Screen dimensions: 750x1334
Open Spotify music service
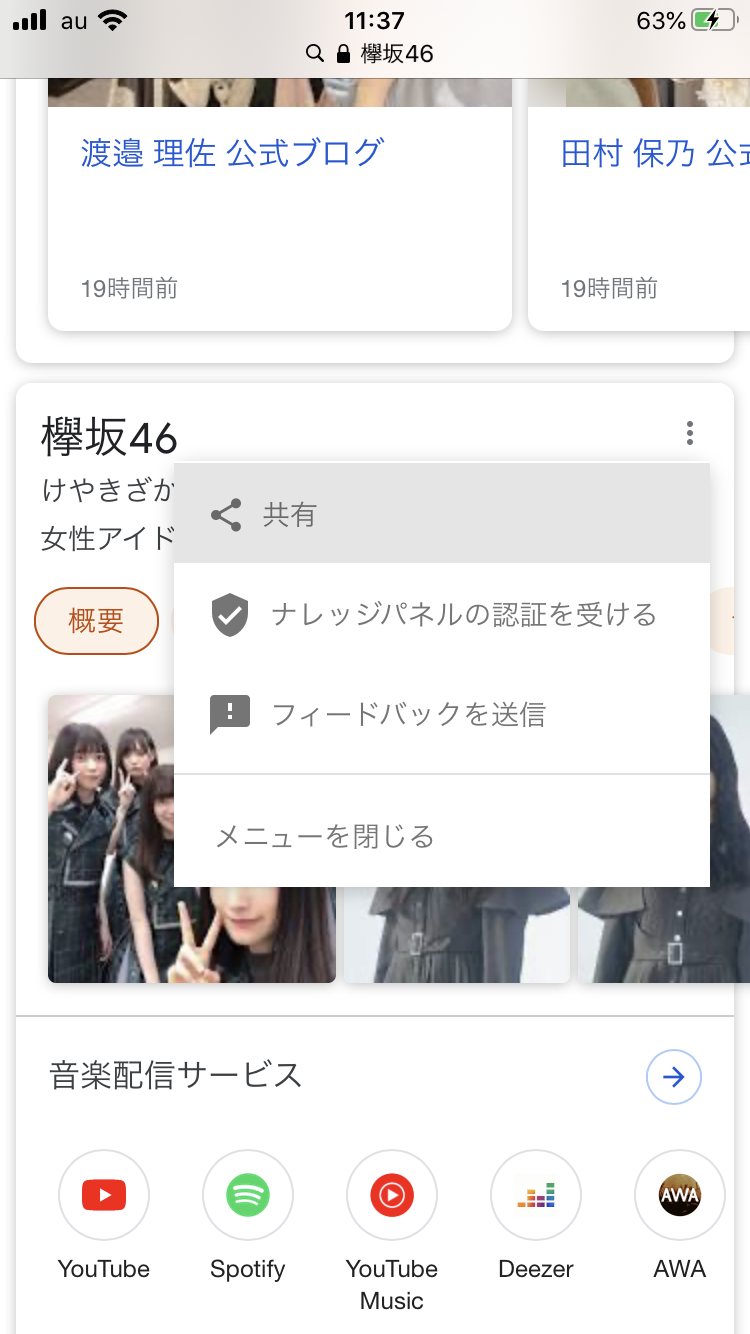click(x=247, y=1195)
